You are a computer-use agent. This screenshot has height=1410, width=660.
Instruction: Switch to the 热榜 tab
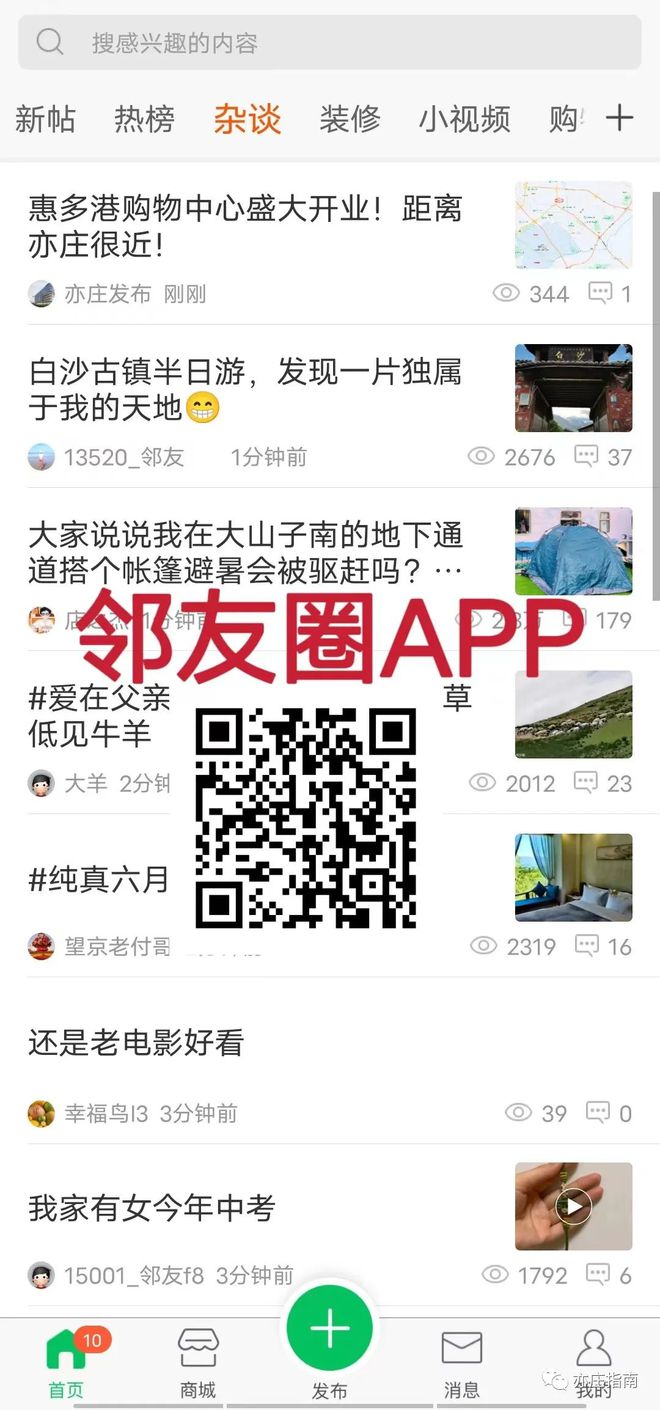click(x=144, y=119)
